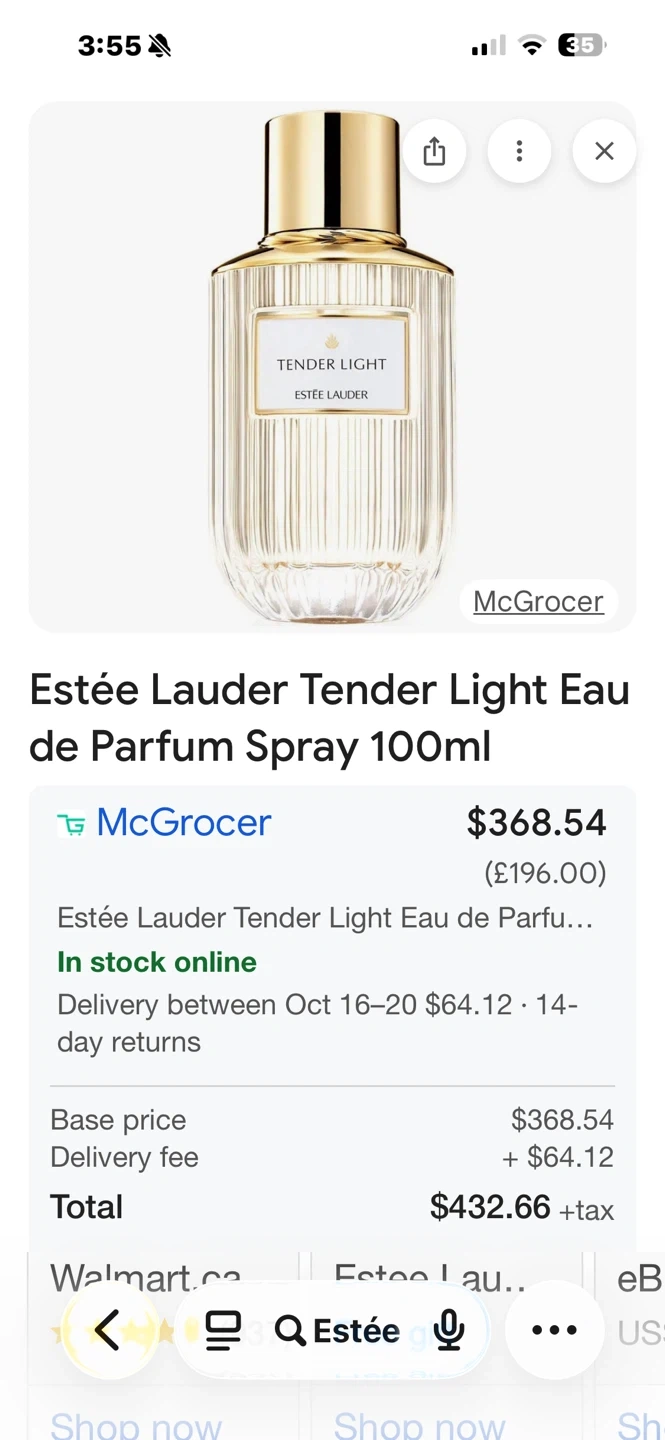Start voice search with the microphone
Screen dimensions: 665x1440
449,1330
